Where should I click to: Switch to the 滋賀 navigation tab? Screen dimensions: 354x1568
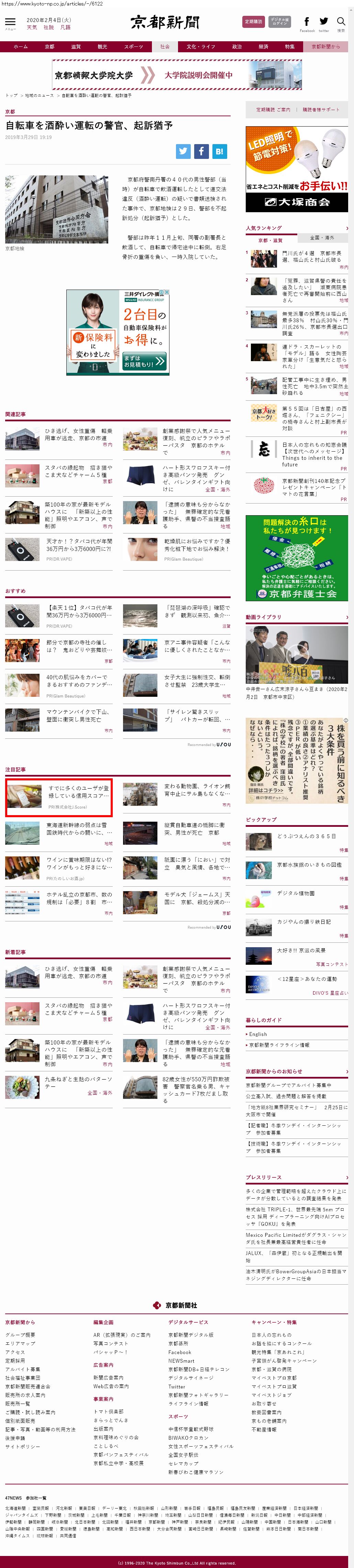coord(76,47)
